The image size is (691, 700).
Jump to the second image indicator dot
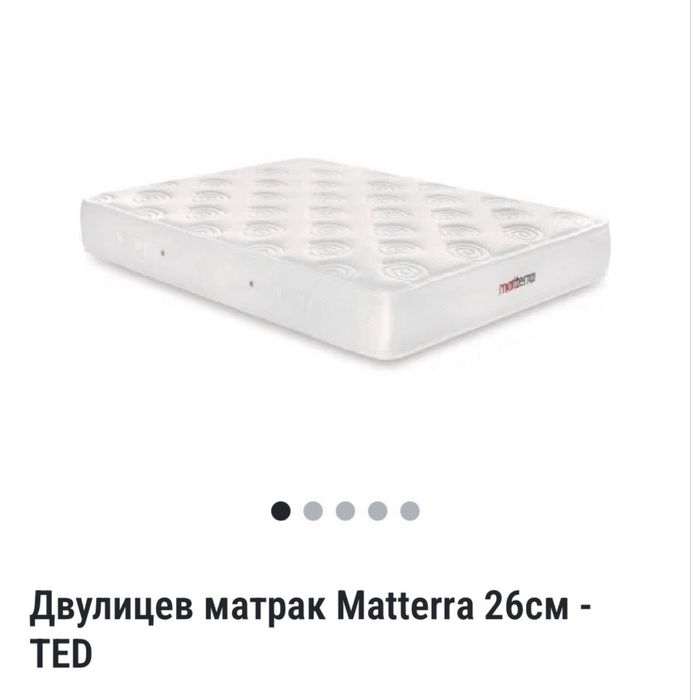click(x=313, y=511)
